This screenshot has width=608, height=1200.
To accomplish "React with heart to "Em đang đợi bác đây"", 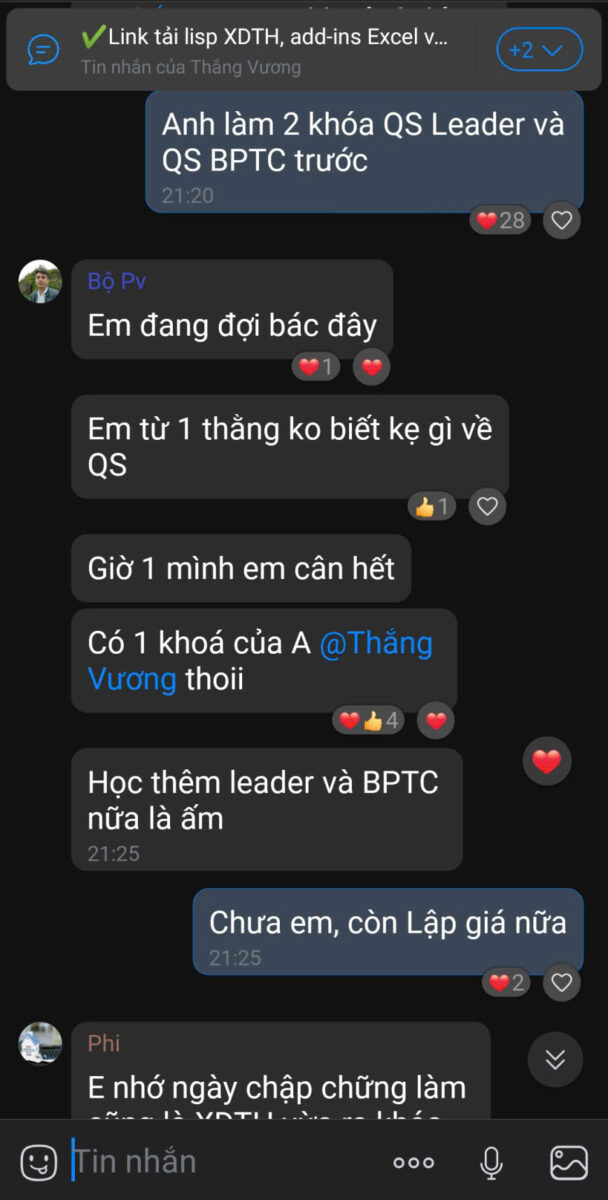I will (372, 367).
